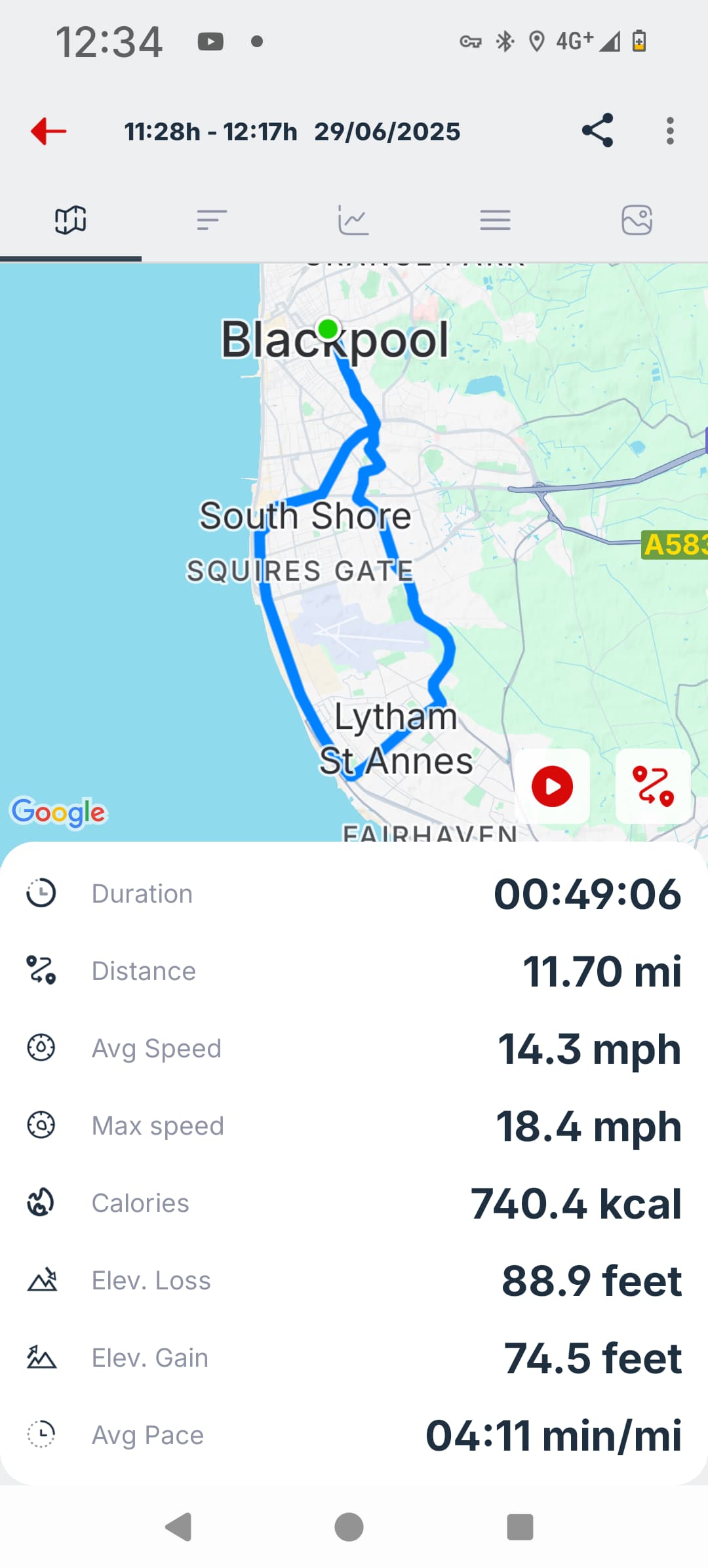Open the chart graph tab
Image resolution: width=708 pixels, height=1568 pixels.
pyautogui.click(x=353, y=220)
